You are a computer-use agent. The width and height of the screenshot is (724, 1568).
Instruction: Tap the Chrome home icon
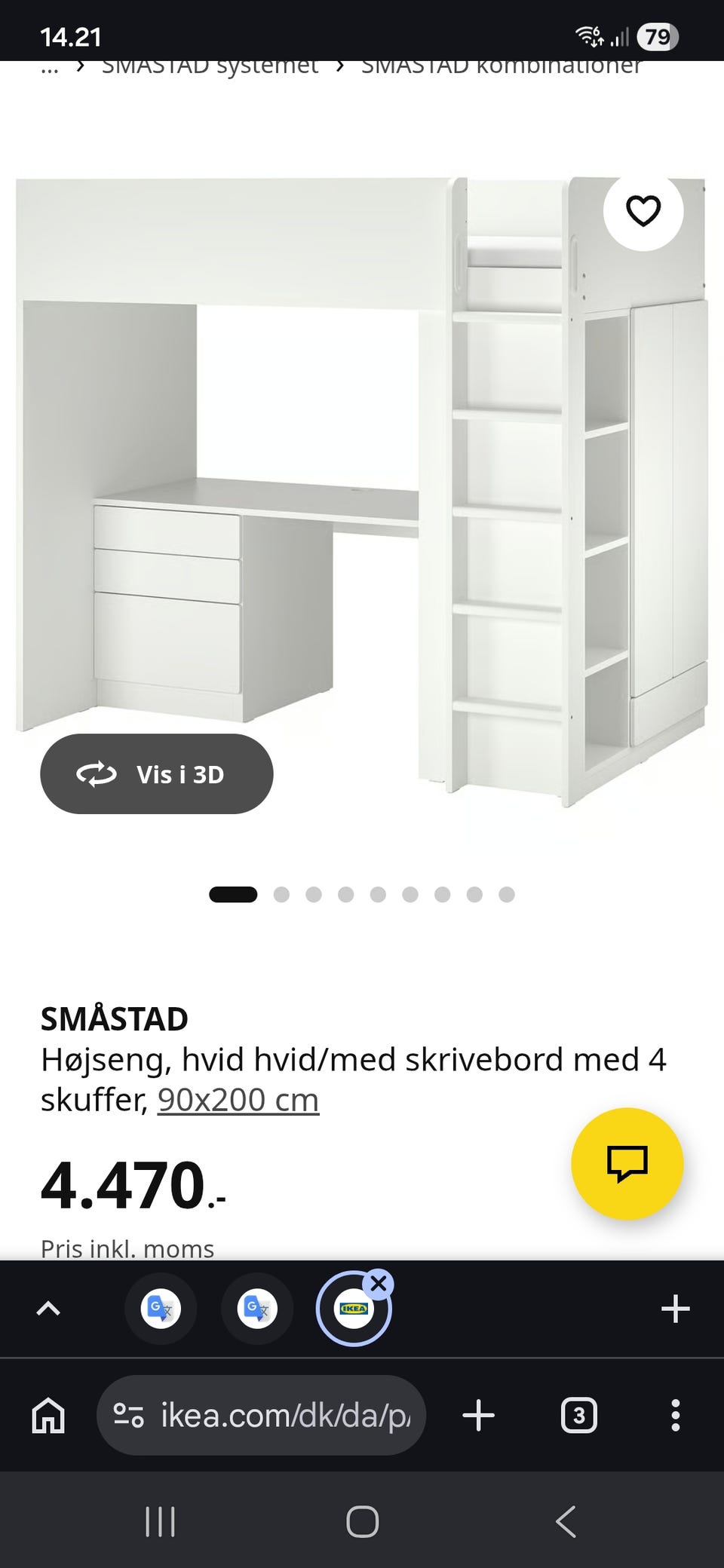point(47,1415)
